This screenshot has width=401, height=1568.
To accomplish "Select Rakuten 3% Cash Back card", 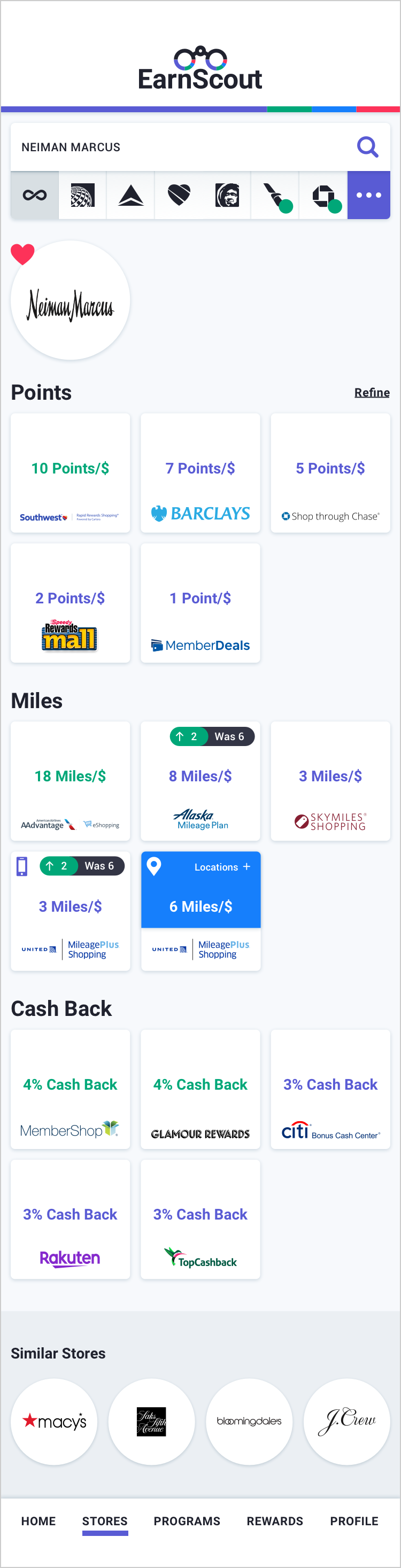I will tap(70, 1218).
